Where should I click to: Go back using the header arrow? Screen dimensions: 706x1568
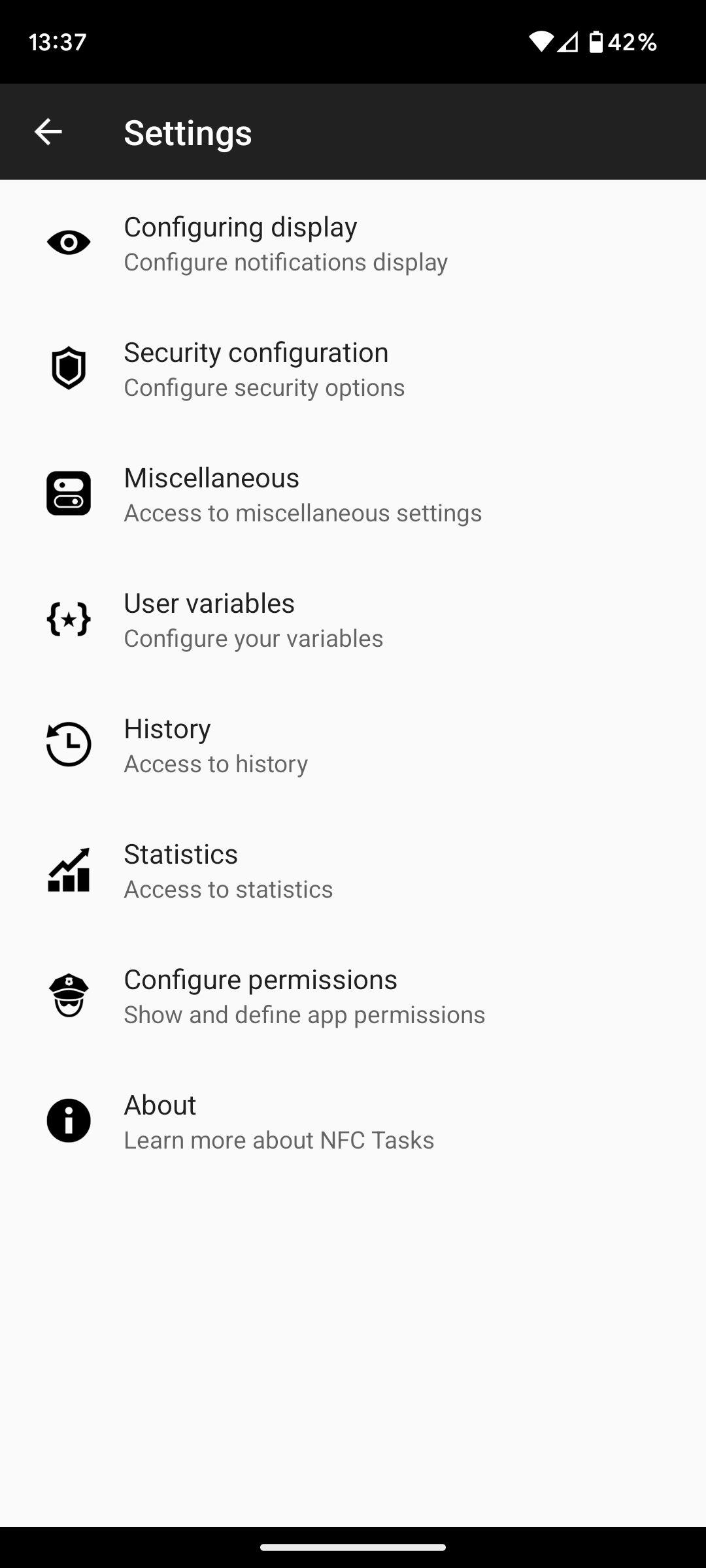coord(48,132)
